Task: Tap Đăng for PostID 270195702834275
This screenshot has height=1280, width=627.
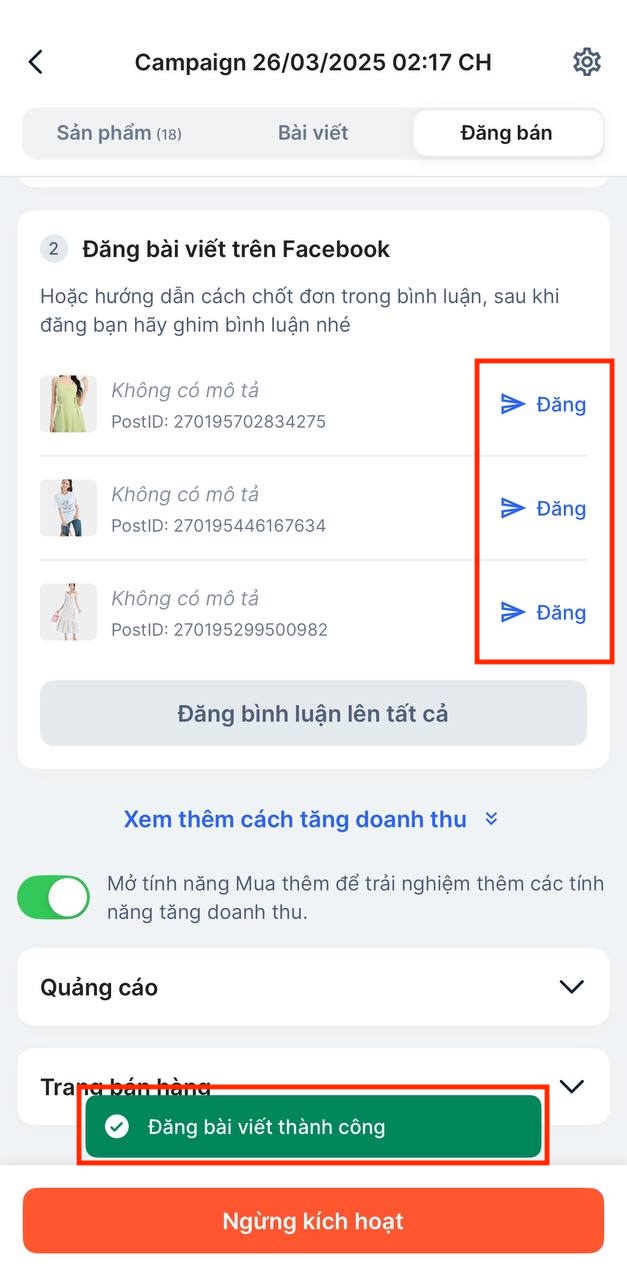Action: 543,404
